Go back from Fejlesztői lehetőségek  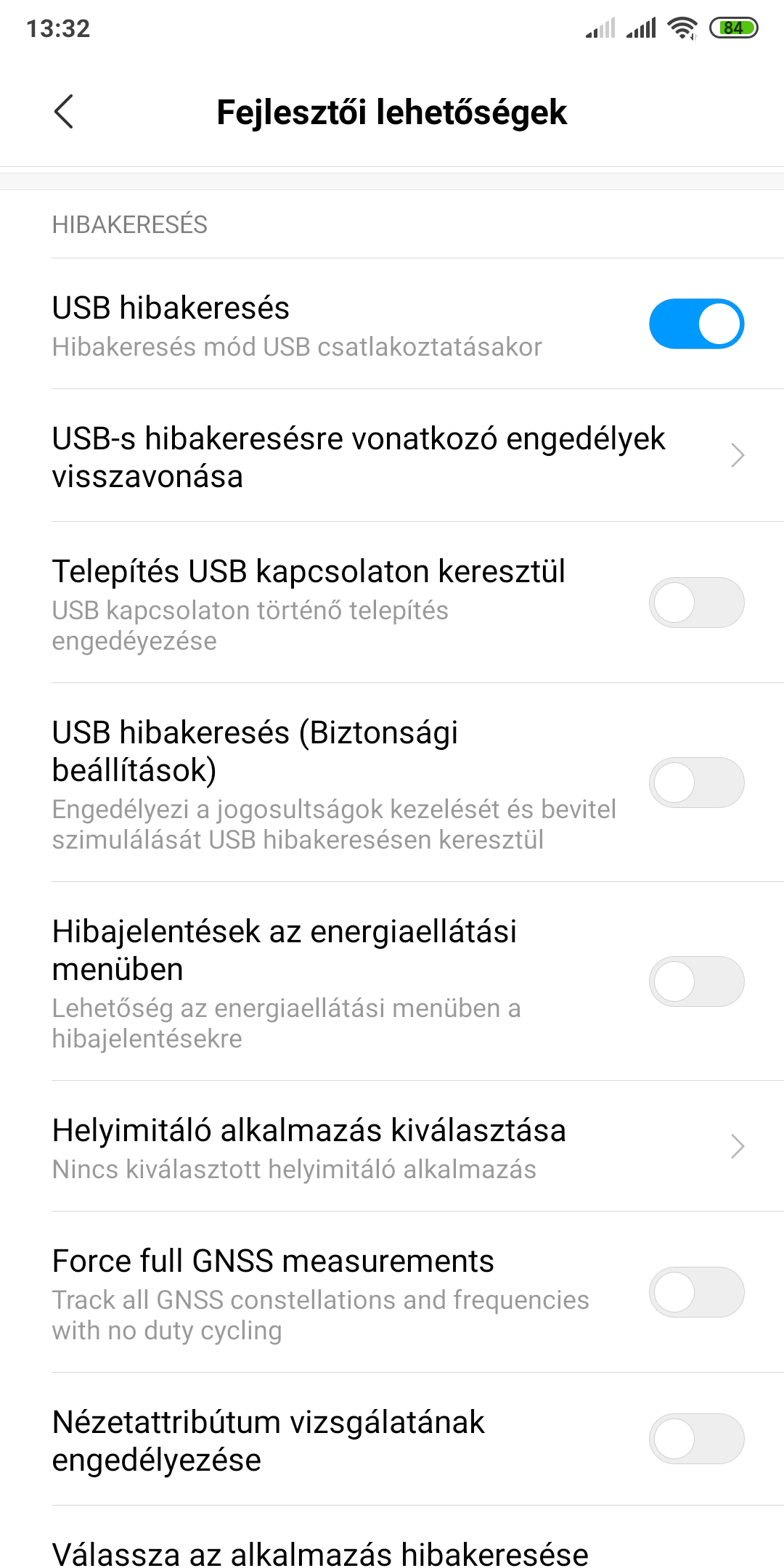[64, 112]
